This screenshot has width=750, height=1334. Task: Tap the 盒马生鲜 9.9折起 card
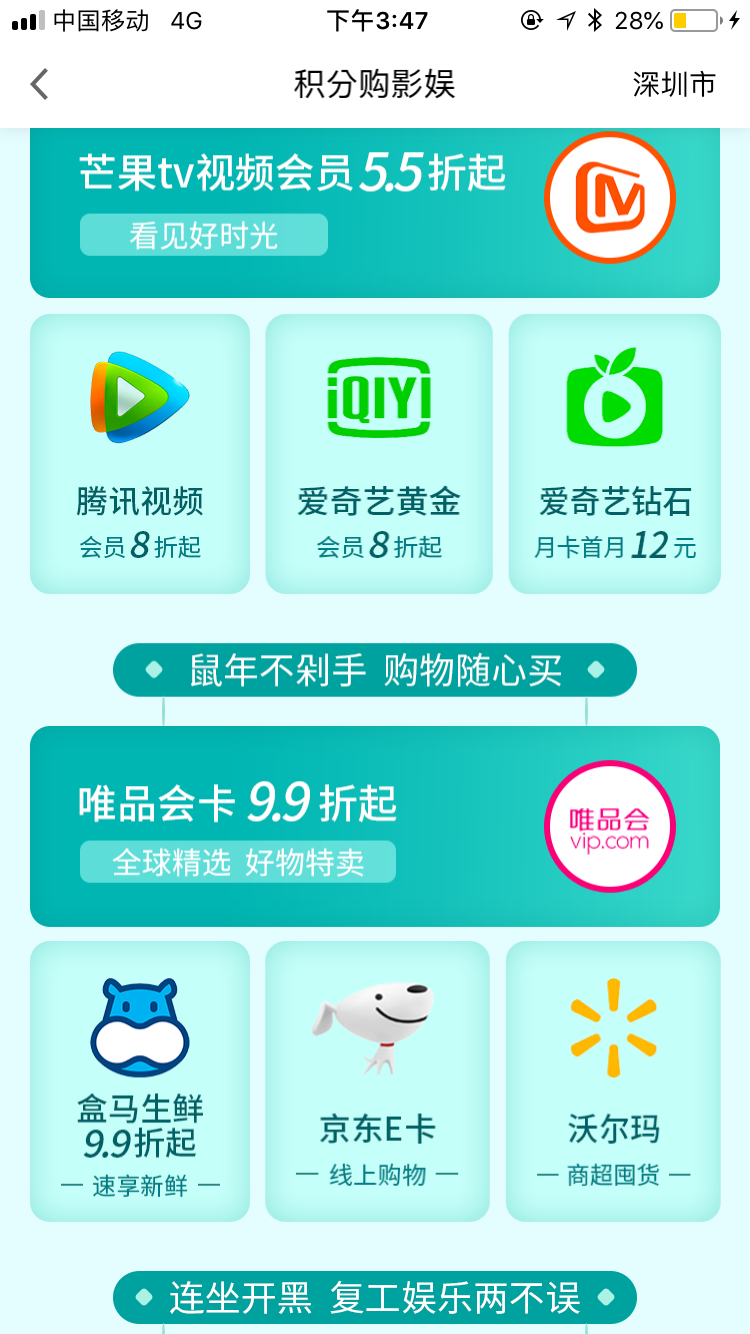tap(140, 1081)
